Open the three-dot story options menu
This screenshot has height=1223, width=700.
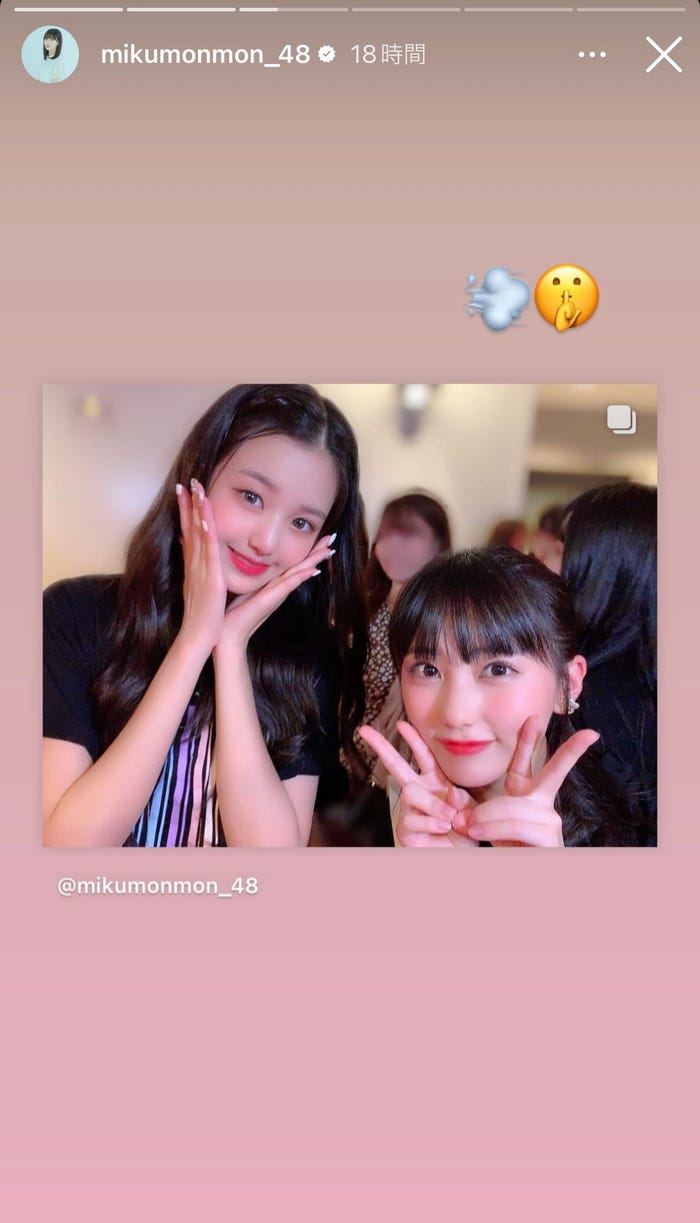(x=592, y=55)
